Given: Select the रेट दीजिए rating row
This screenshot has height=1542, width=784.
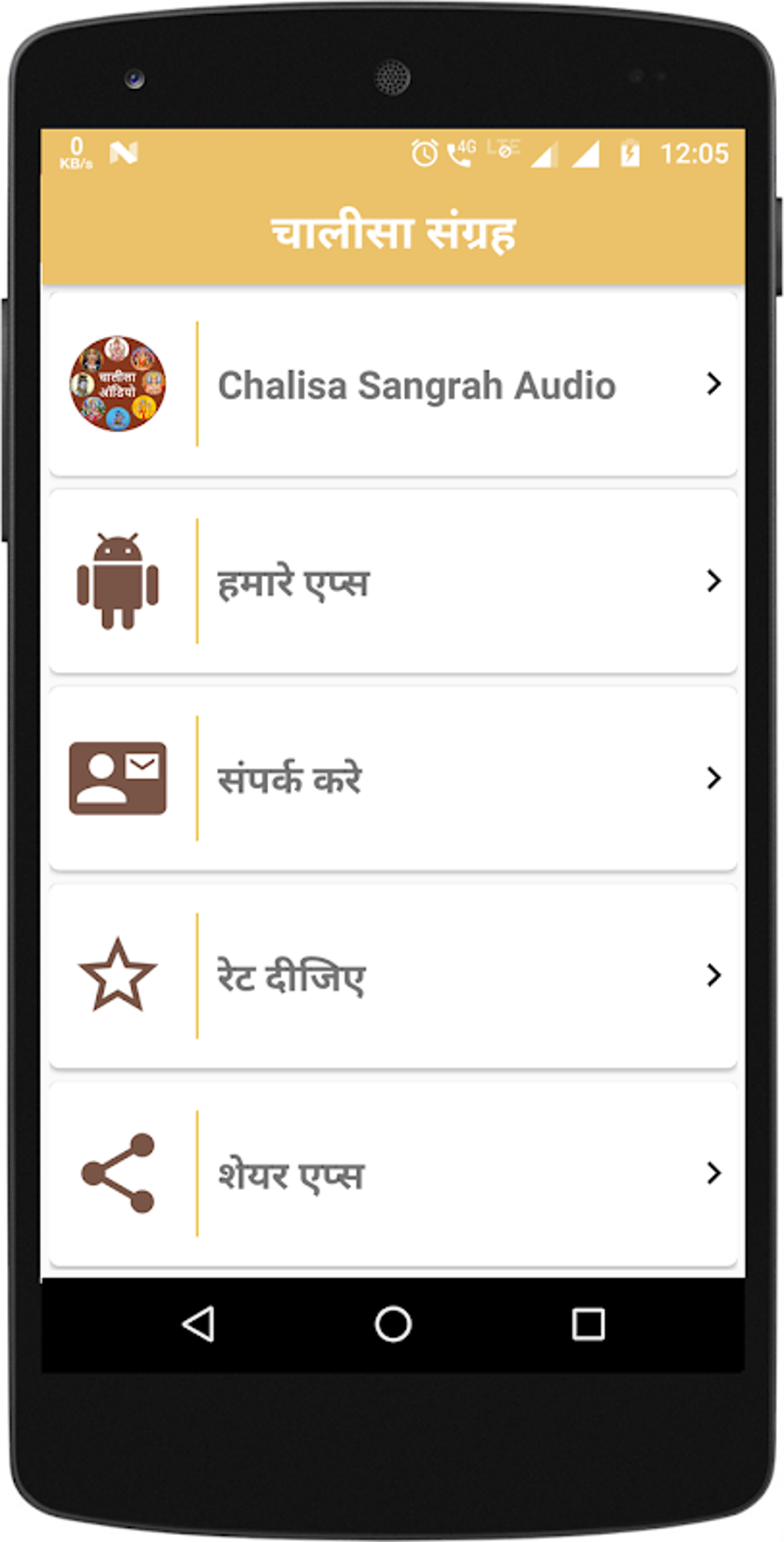Looking at the screenshot, I should [x=392, y=977].
